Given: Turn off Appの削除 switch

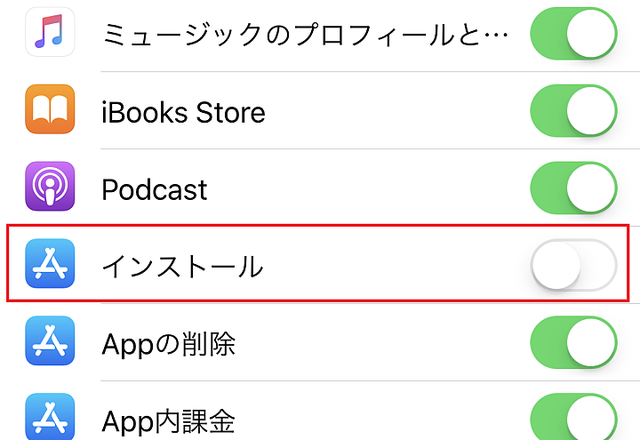Looking at the screenshot, I should tap(573, 344).
